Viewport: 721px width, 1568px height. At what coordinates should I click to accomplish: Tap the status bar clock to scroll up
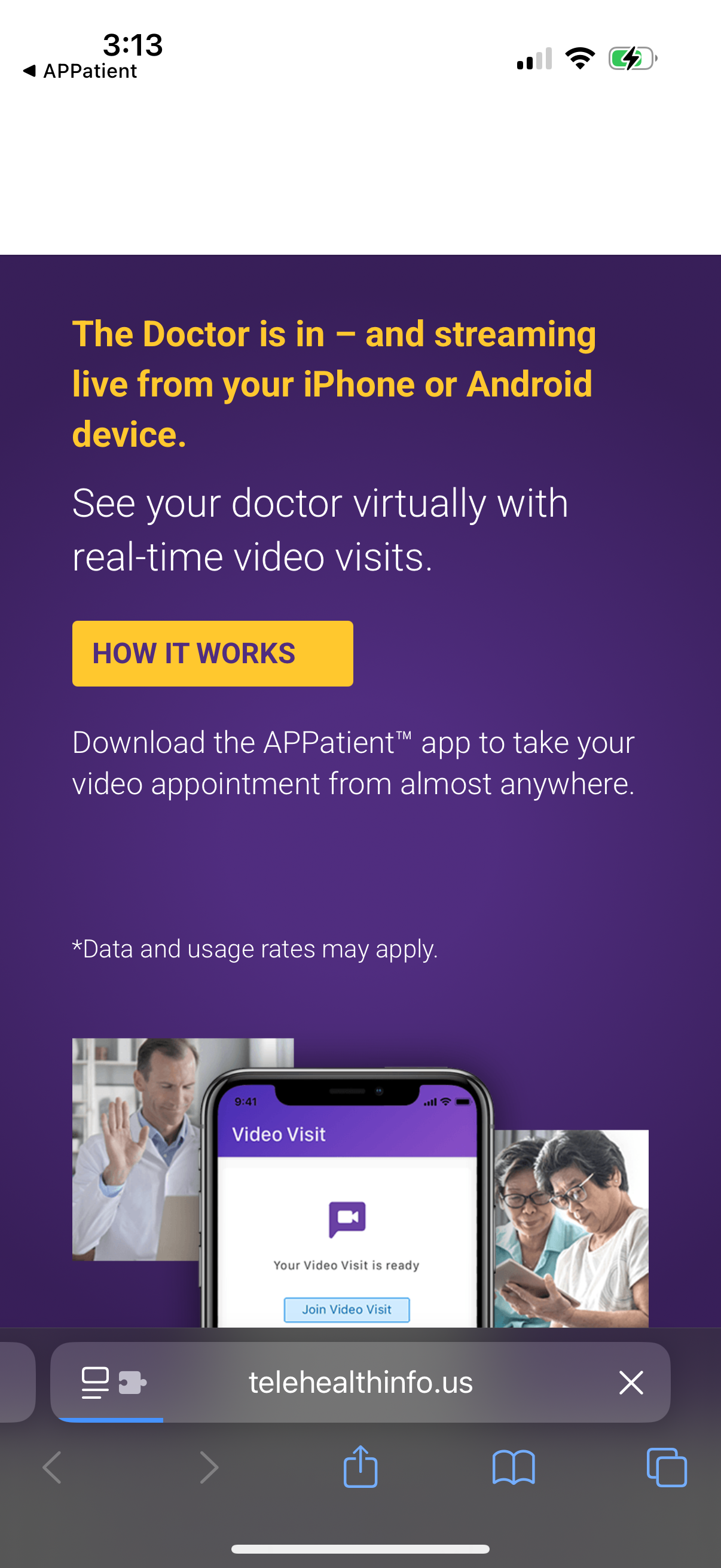coord(132,44)
